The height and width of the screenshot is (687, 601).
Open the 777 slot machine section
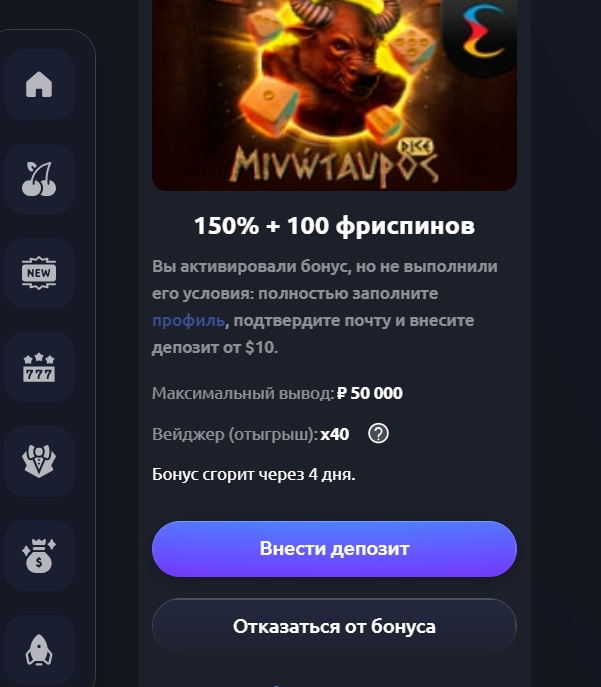(x=39, y=367)
